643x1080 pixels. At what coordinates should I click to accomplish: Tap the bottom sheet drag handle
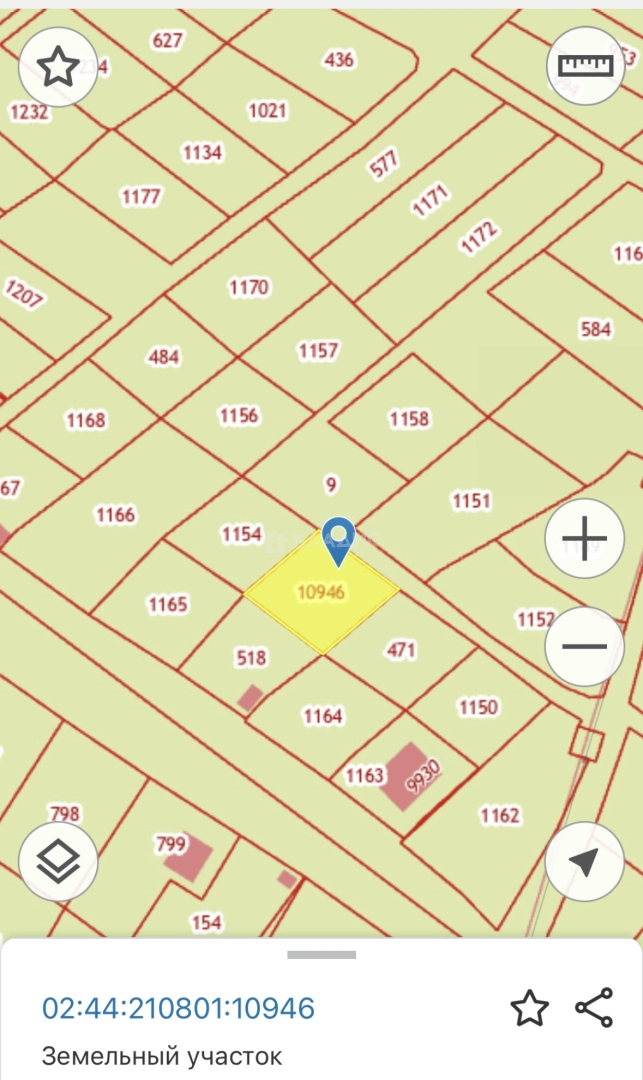[x=321, y=955]
